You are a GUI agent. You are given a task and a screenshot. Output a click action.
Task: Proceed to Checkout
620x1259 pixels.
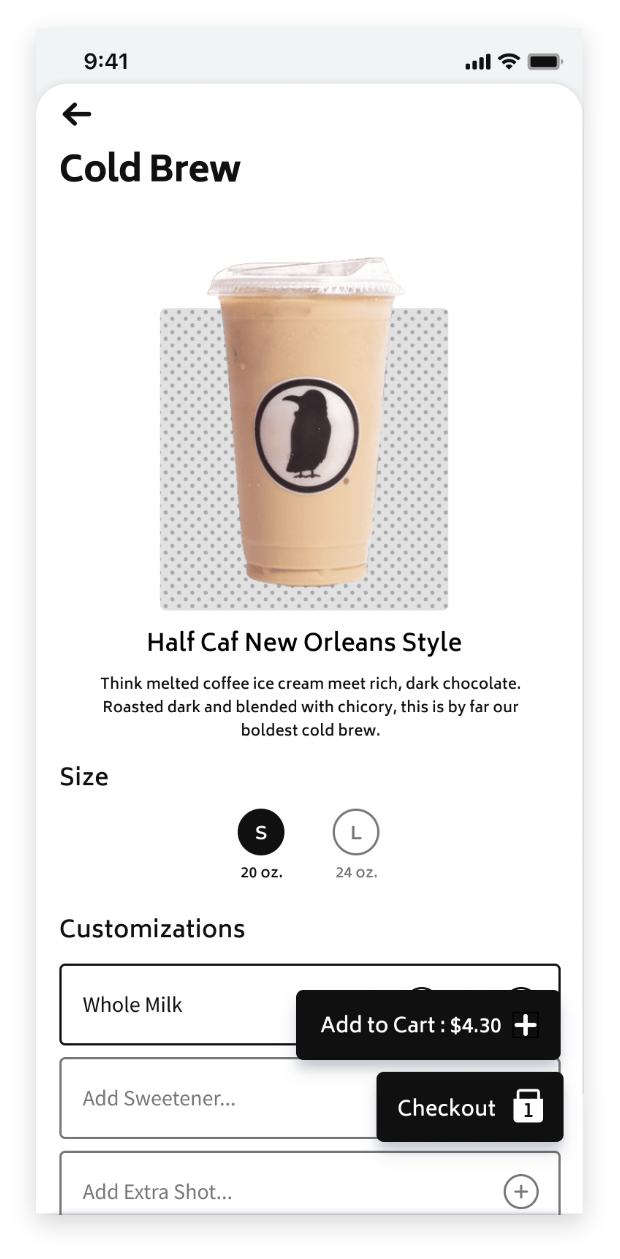point(469,1107)
